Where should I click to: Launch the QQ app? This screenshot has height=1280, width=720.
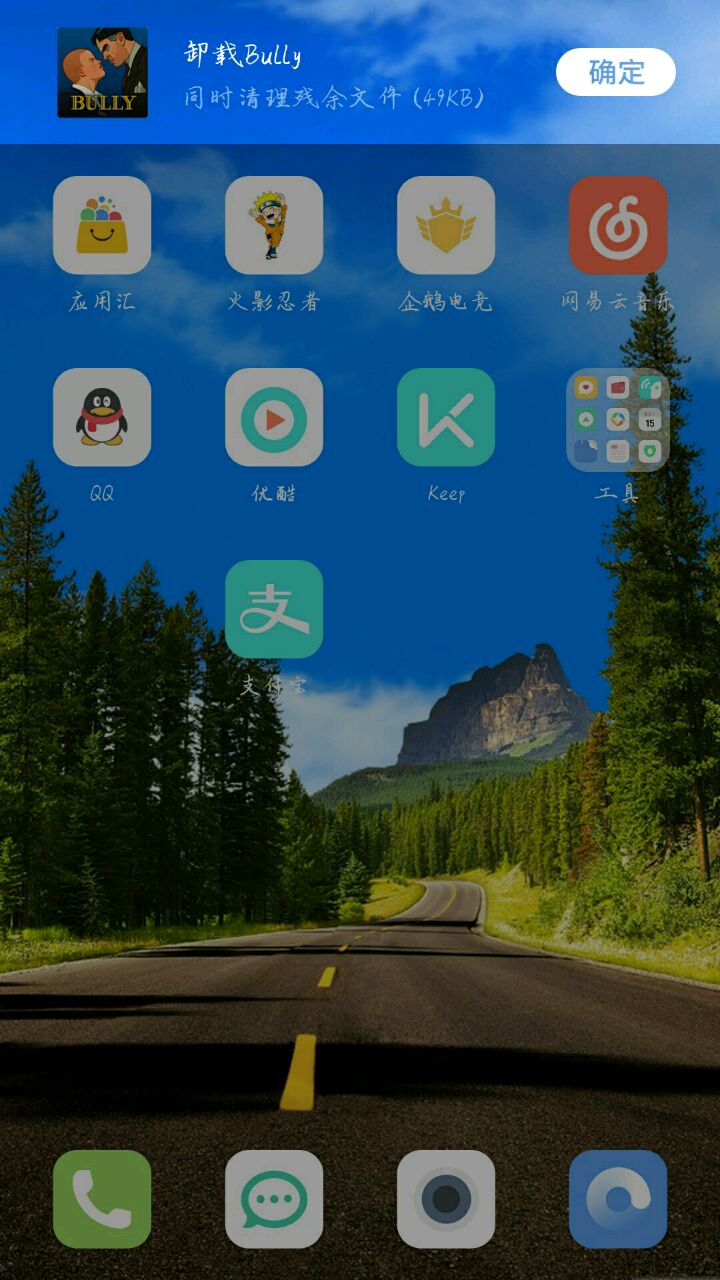[x=102, y=417]
